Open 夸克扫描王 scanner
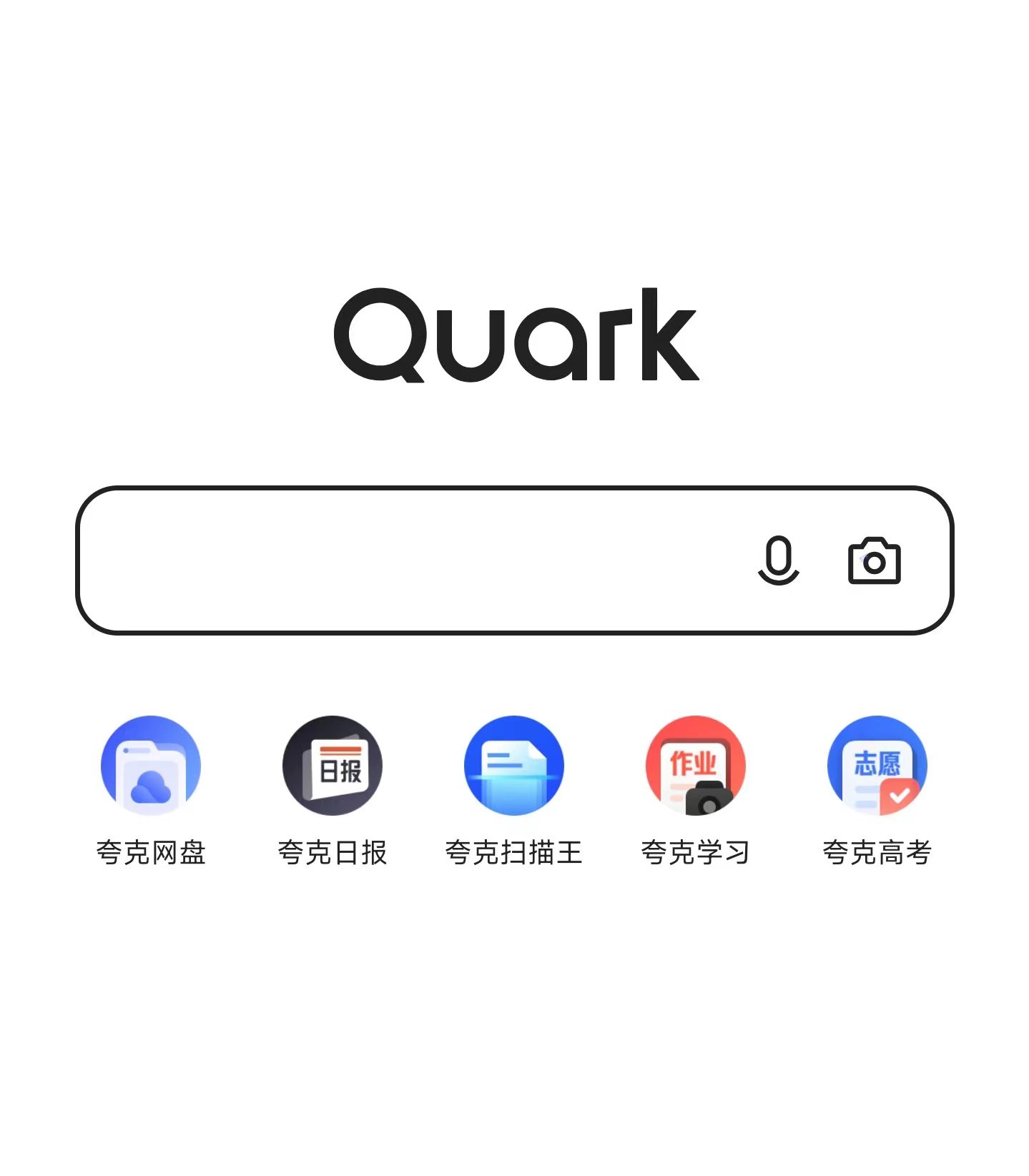This screenshot has width=1029, height=1176. pos(514,766)
